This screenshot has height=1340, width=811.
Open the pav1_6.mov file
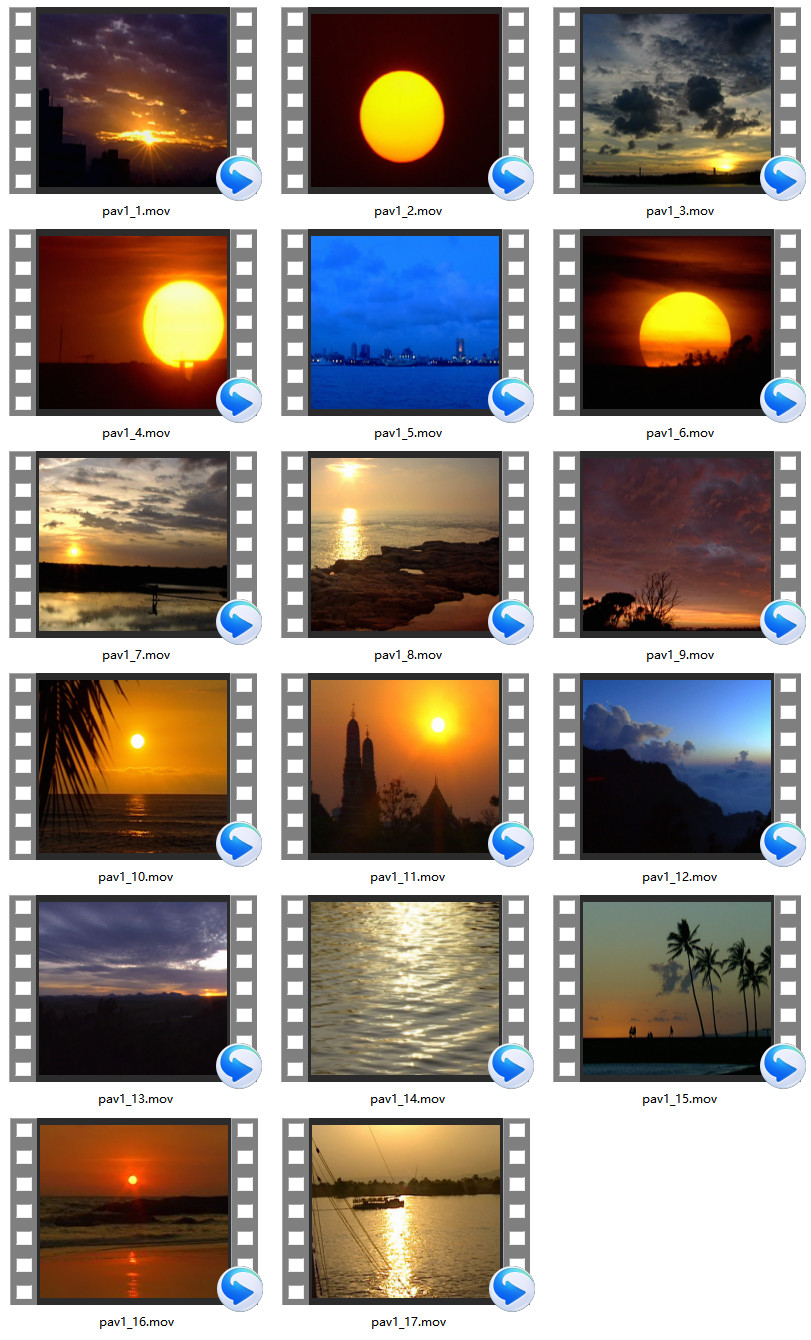click(677, 322)
